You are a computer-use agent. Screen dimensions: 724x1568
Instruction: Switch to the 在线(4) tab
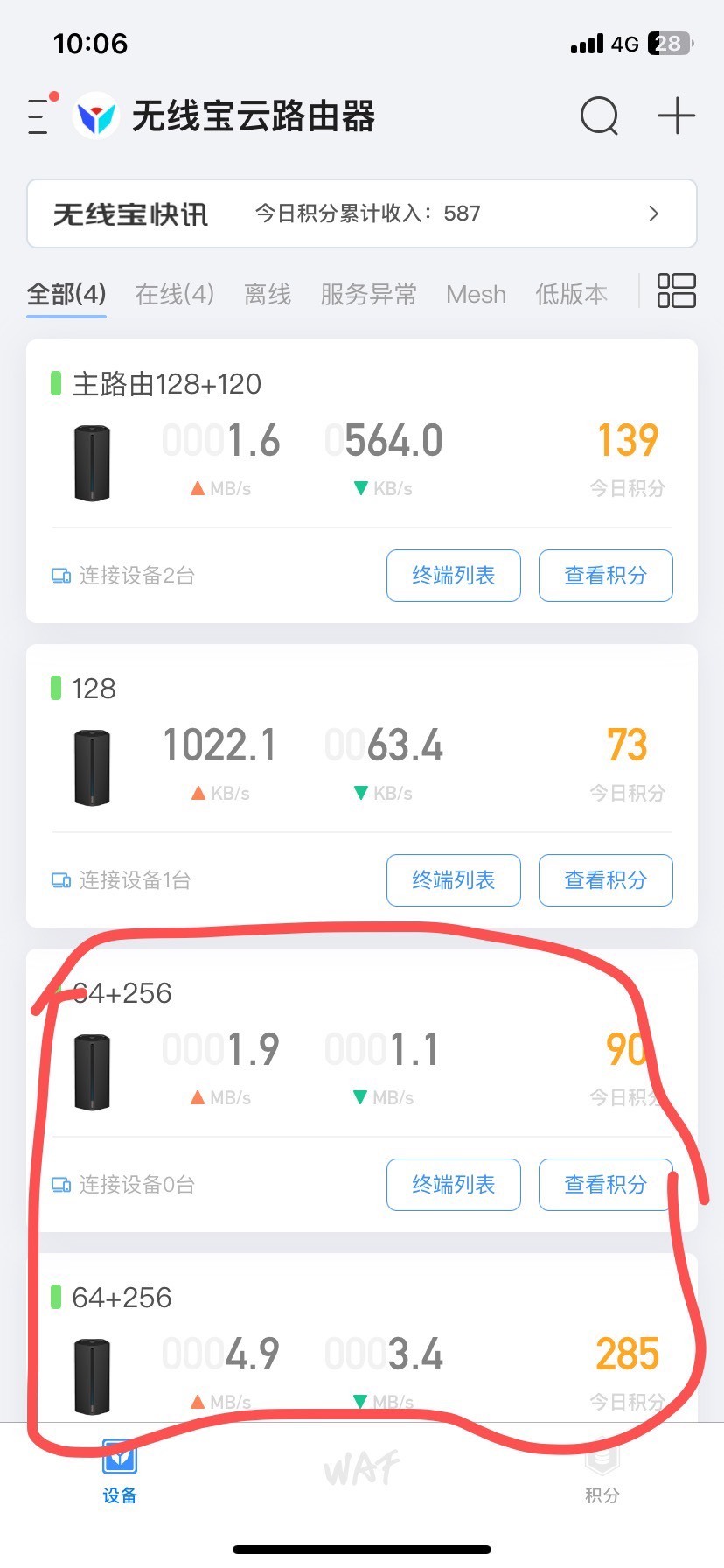pyautogui.click(x=175, y=294)
